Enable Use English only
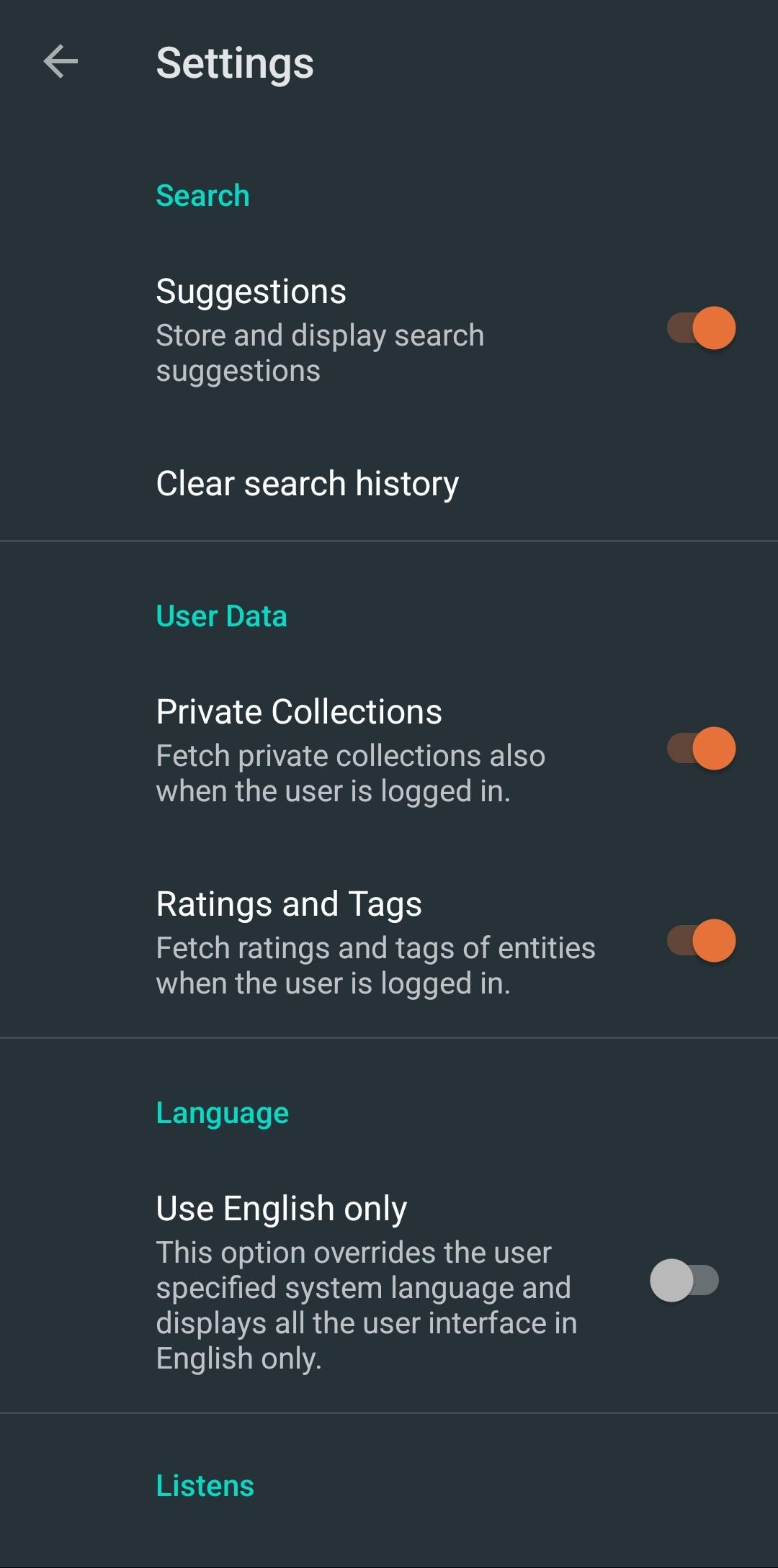778x1568 pixels. tap(684, 1281)
